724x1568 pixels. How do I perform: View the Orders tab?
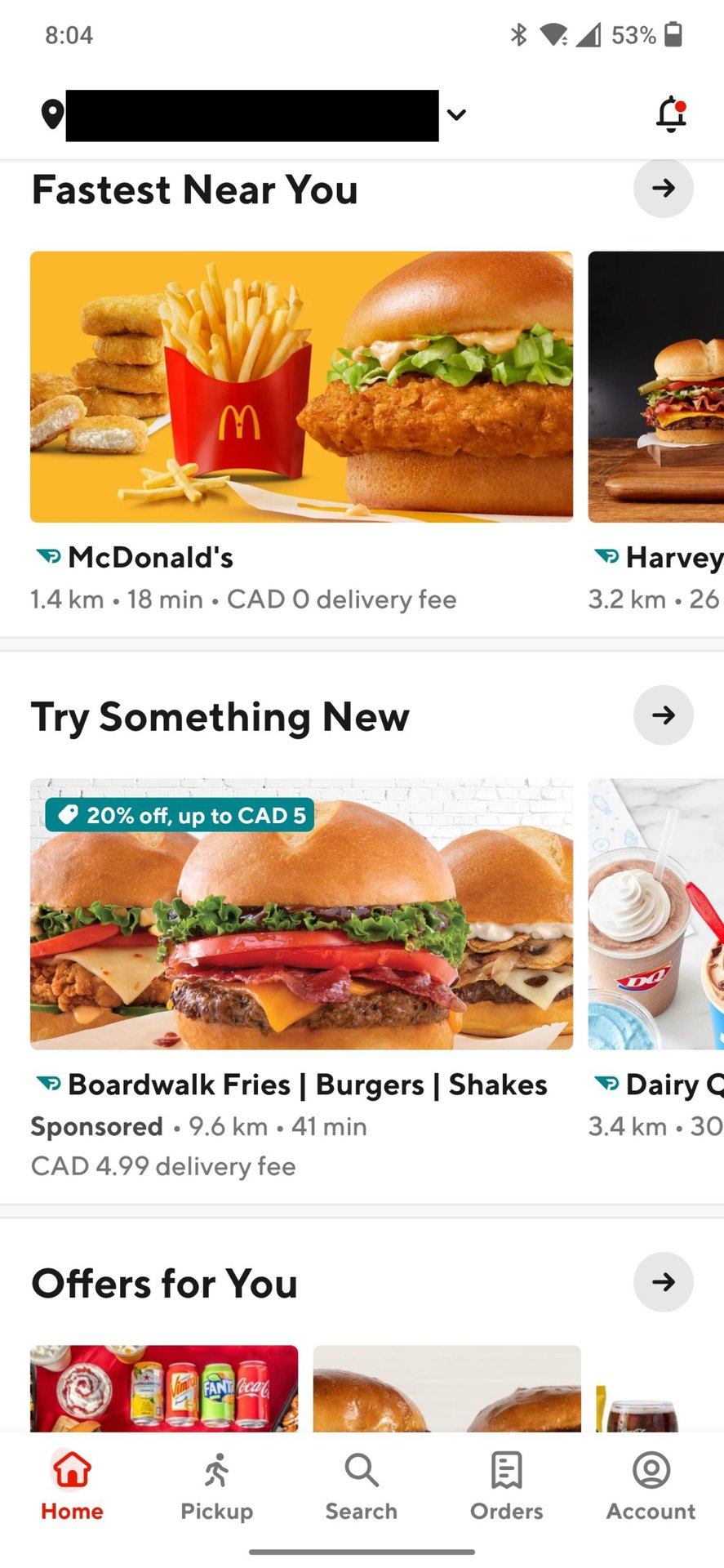pyautogui.click(x=506, y=1486)
